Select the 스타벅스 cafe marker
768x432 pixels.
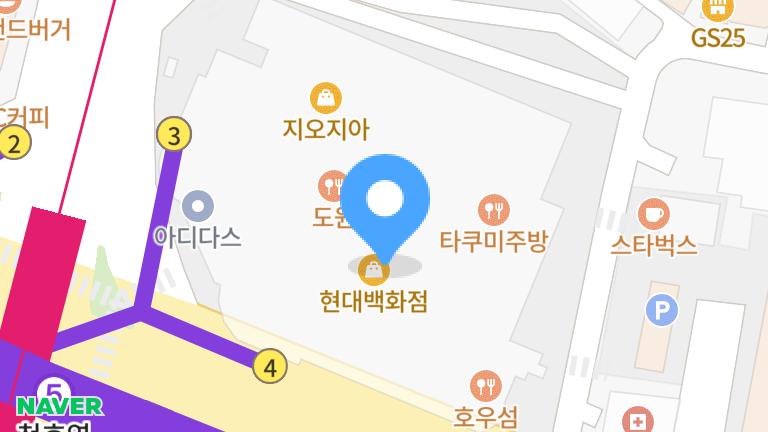[x=653, y=214]
